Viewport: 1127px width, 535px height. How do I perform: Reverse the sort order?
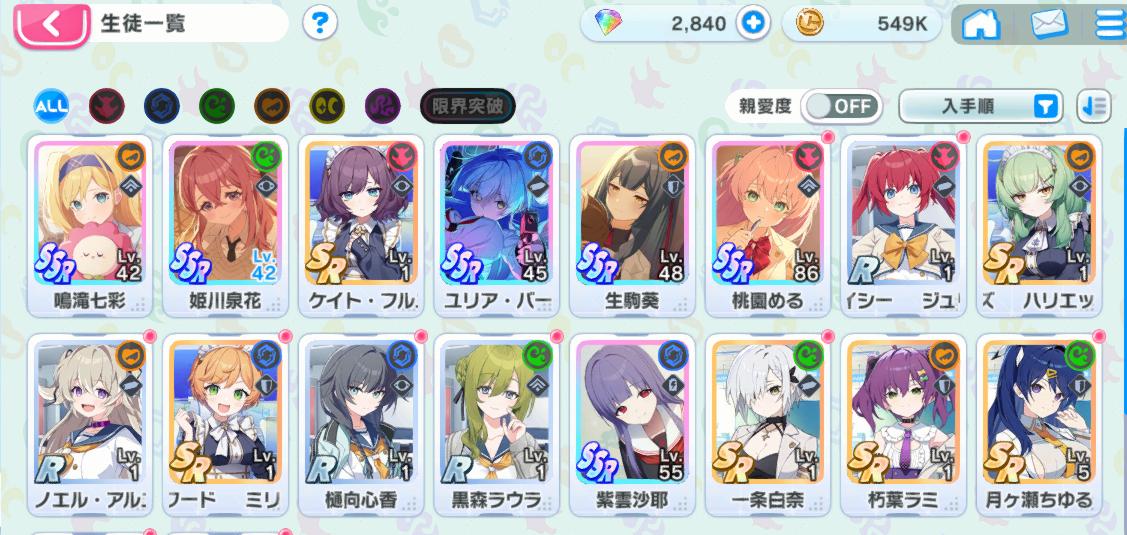coord(1093,105)
